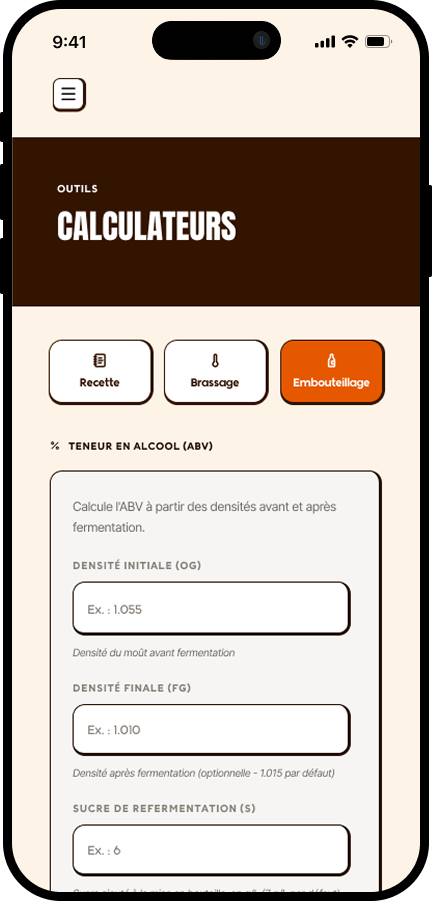Focus the Densité initiale (OG) field
This screenshot has height=901, width=432.
coord(211,609)
